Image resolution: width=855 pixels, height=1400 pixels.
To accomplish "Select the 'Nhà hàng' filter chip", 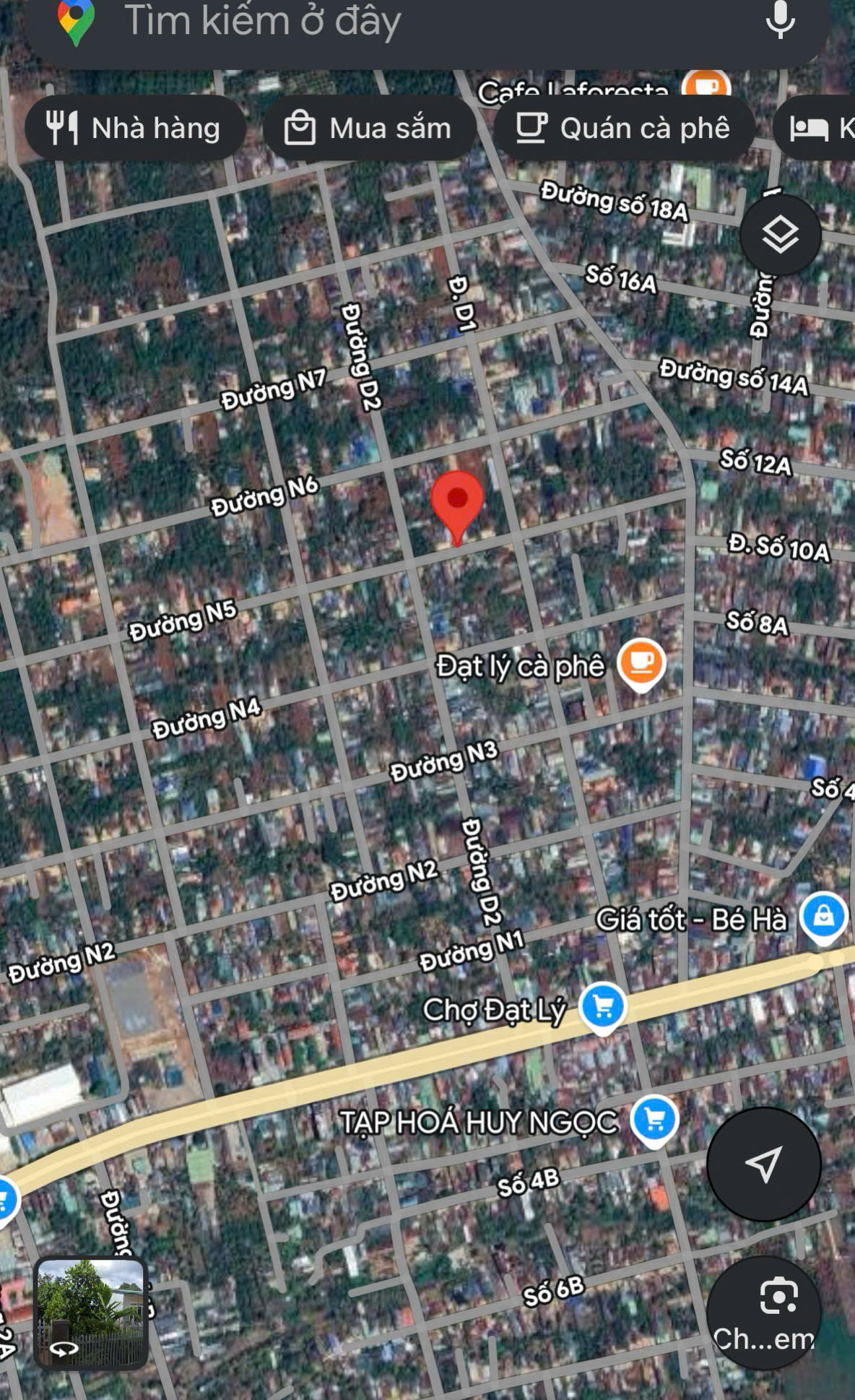I will pyautogui.click(x=135, y=128).
